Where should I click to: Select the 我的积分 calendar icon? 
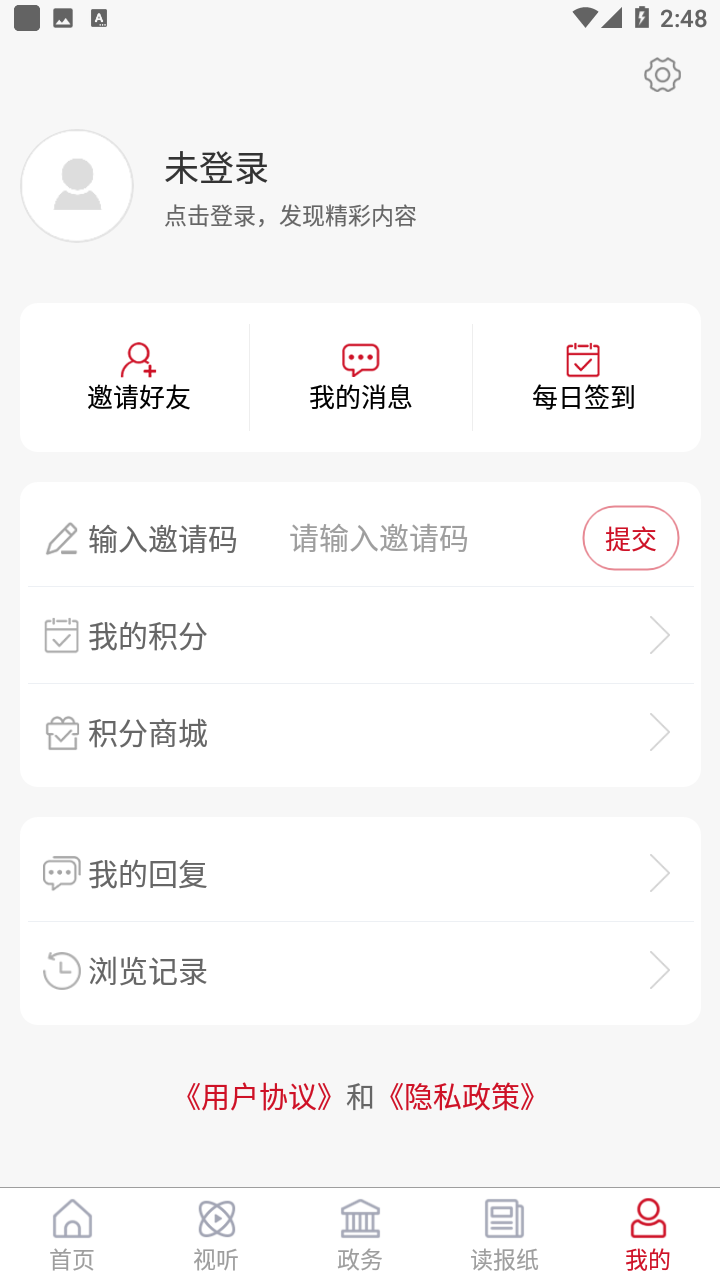tap(61, 635)
